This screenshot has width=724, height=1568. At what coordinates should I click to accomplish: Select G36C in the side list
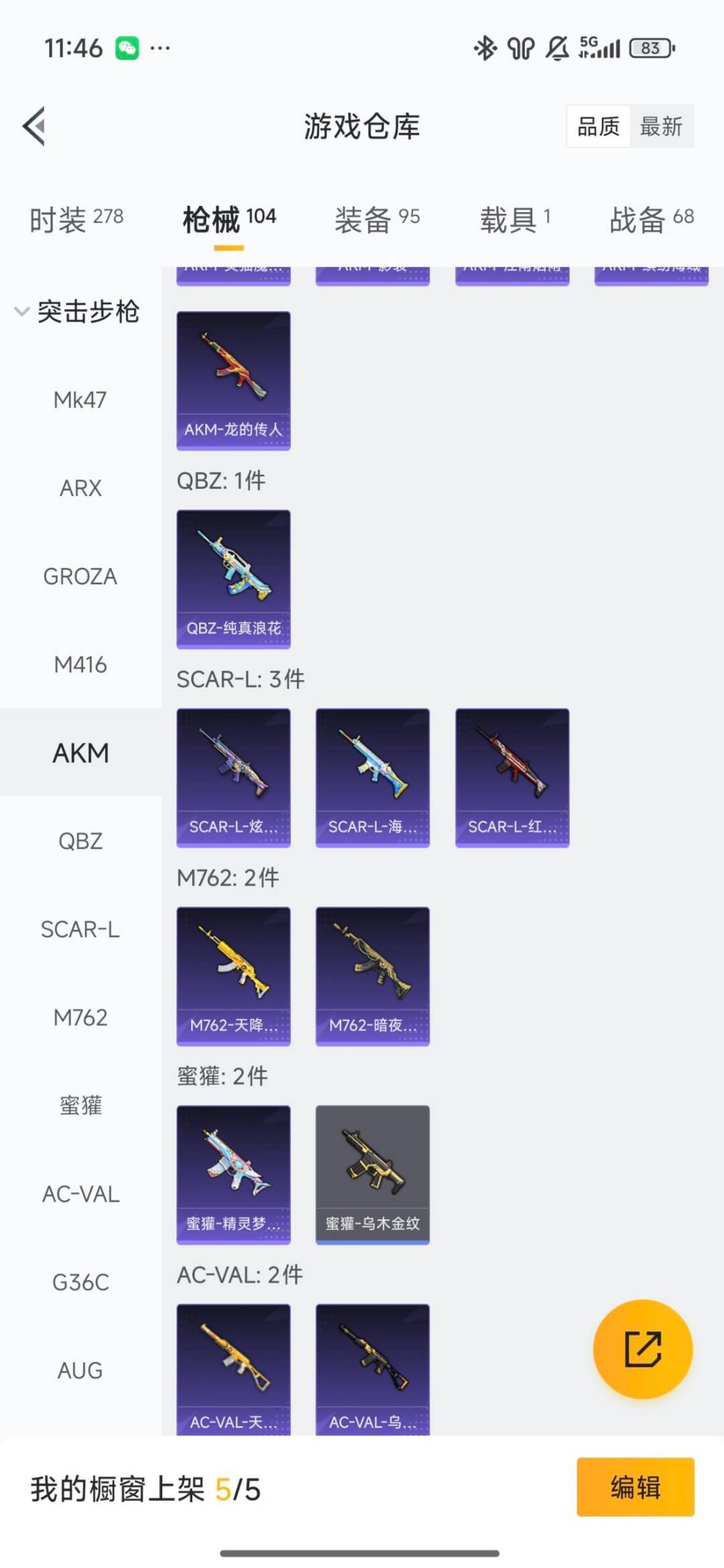click(x=80, y=1282)
